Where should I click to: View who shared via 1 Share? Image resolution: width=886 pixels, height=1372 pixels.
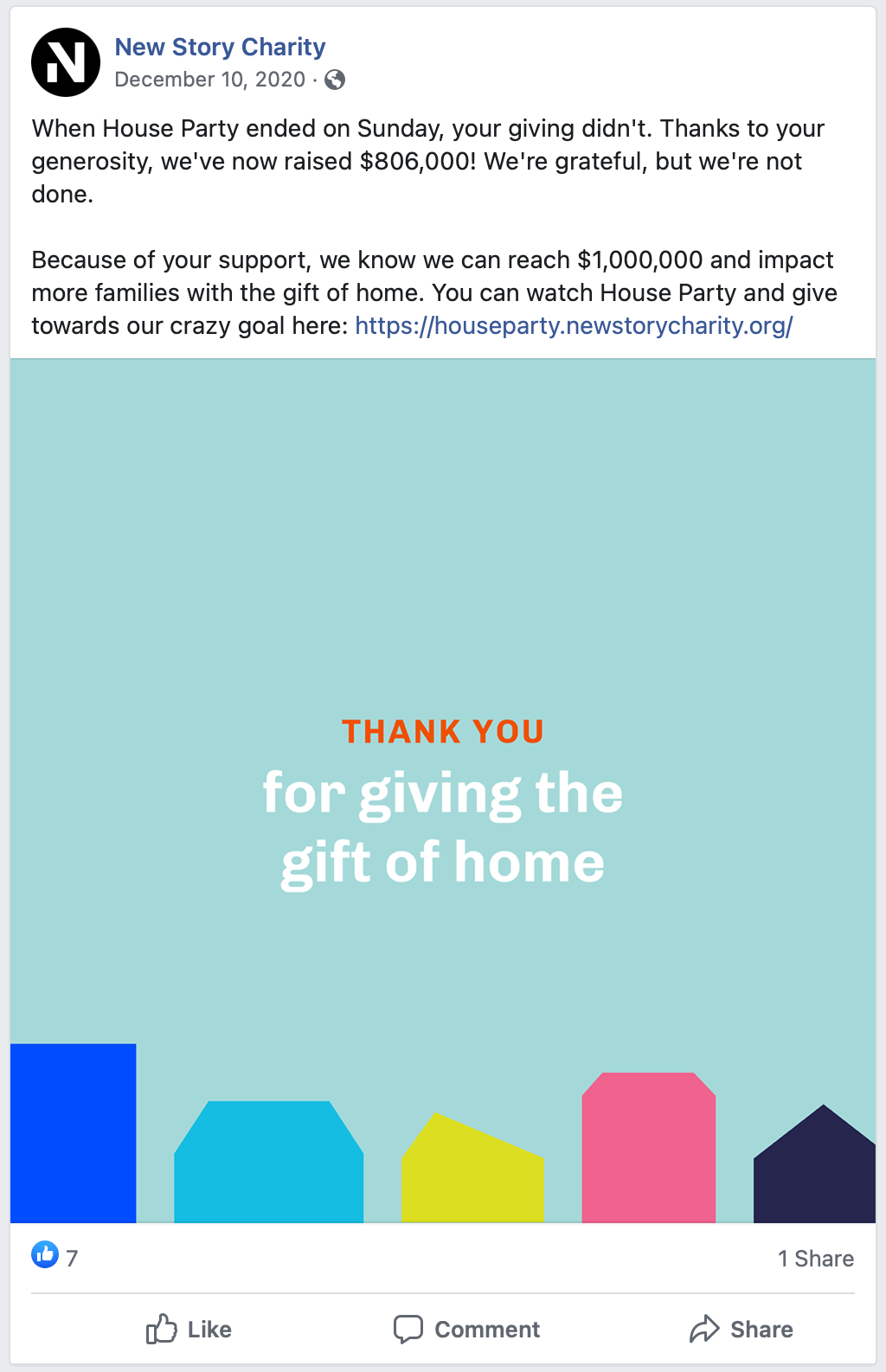[x=815, y=1258]
